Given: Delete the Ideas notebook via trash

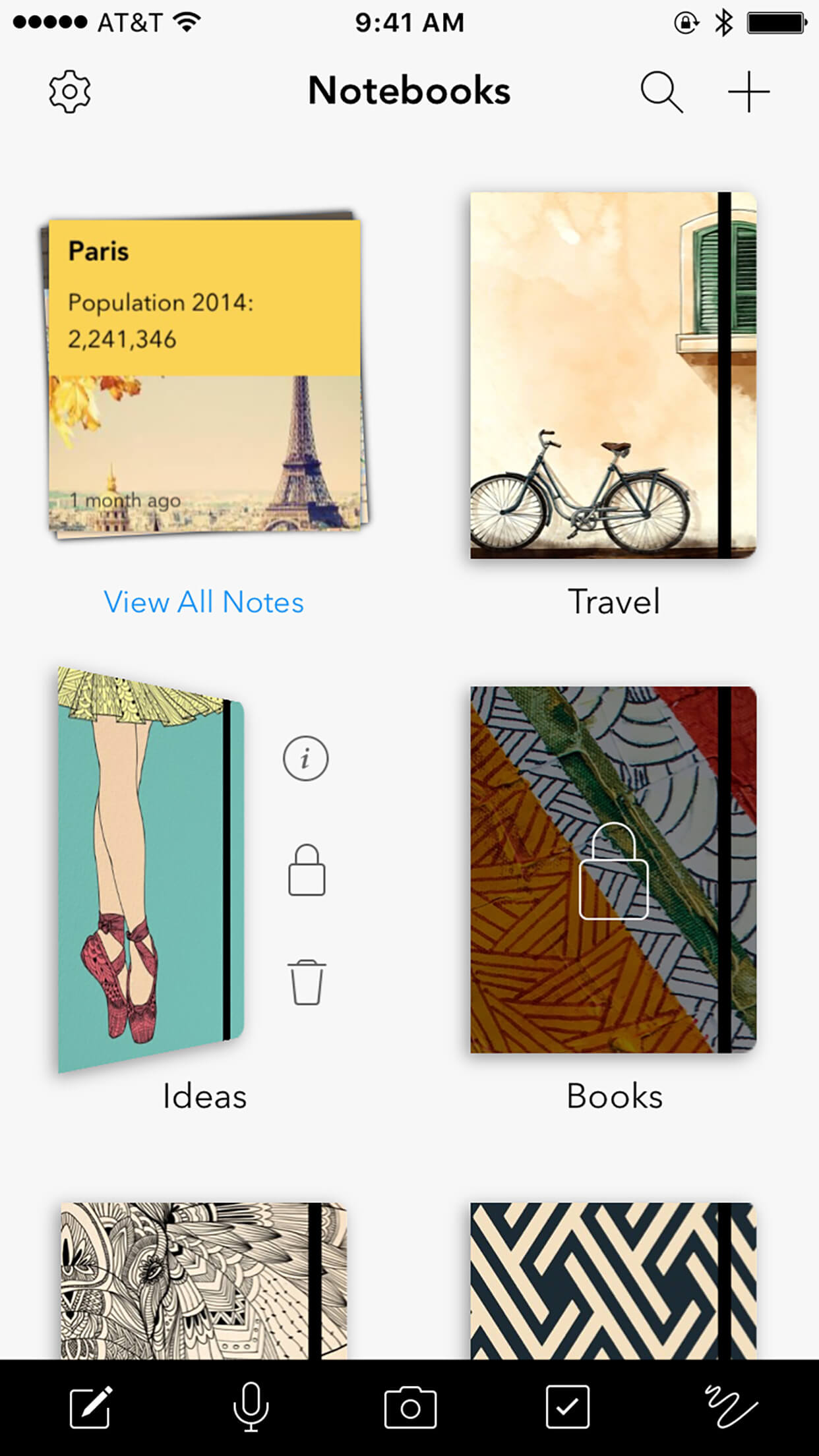Looking at the screenshot, I should tap(307, 983).
